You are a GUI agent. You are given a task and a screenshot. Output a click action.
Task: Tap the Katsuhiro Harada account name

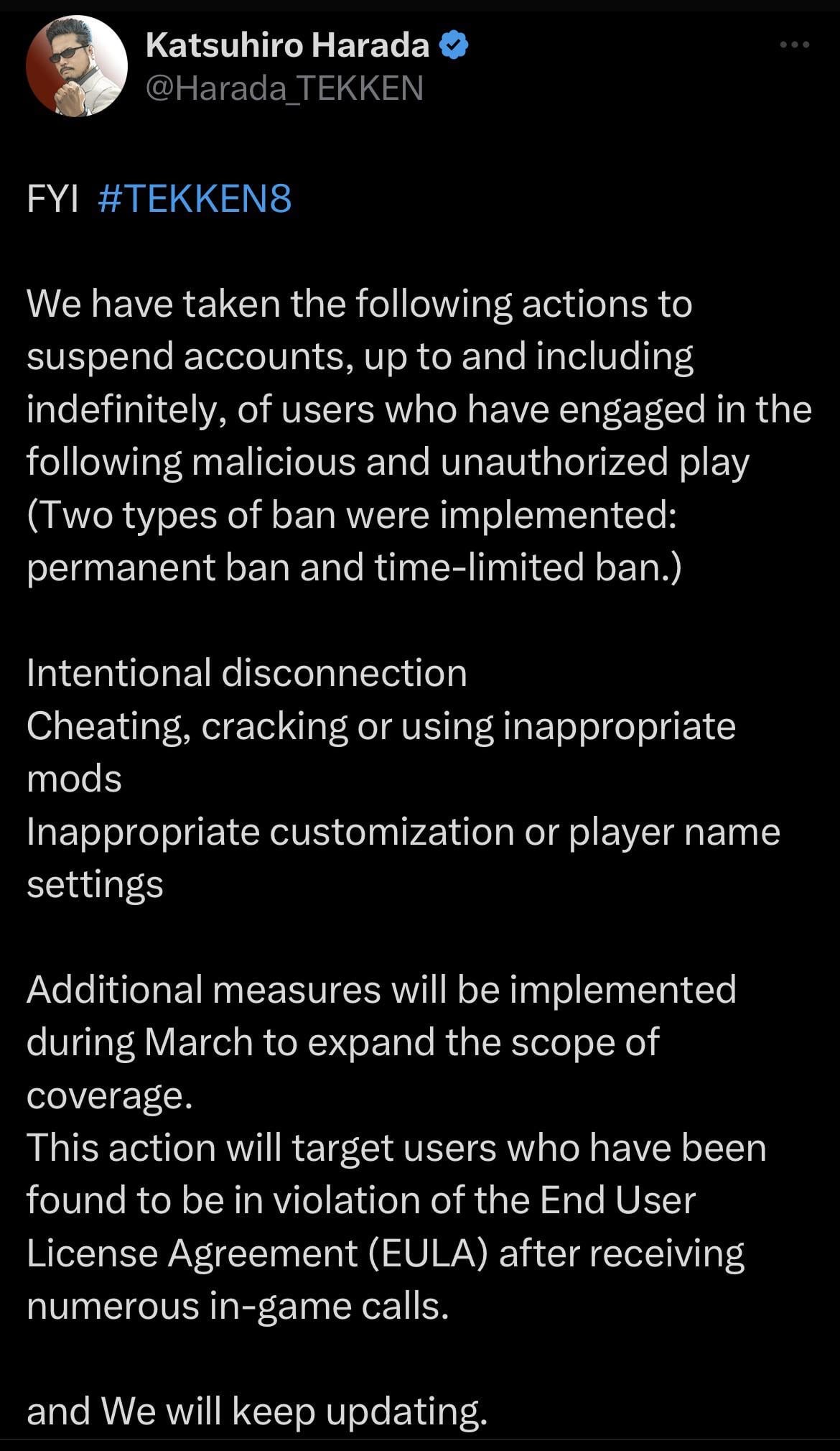click(287, 45)
